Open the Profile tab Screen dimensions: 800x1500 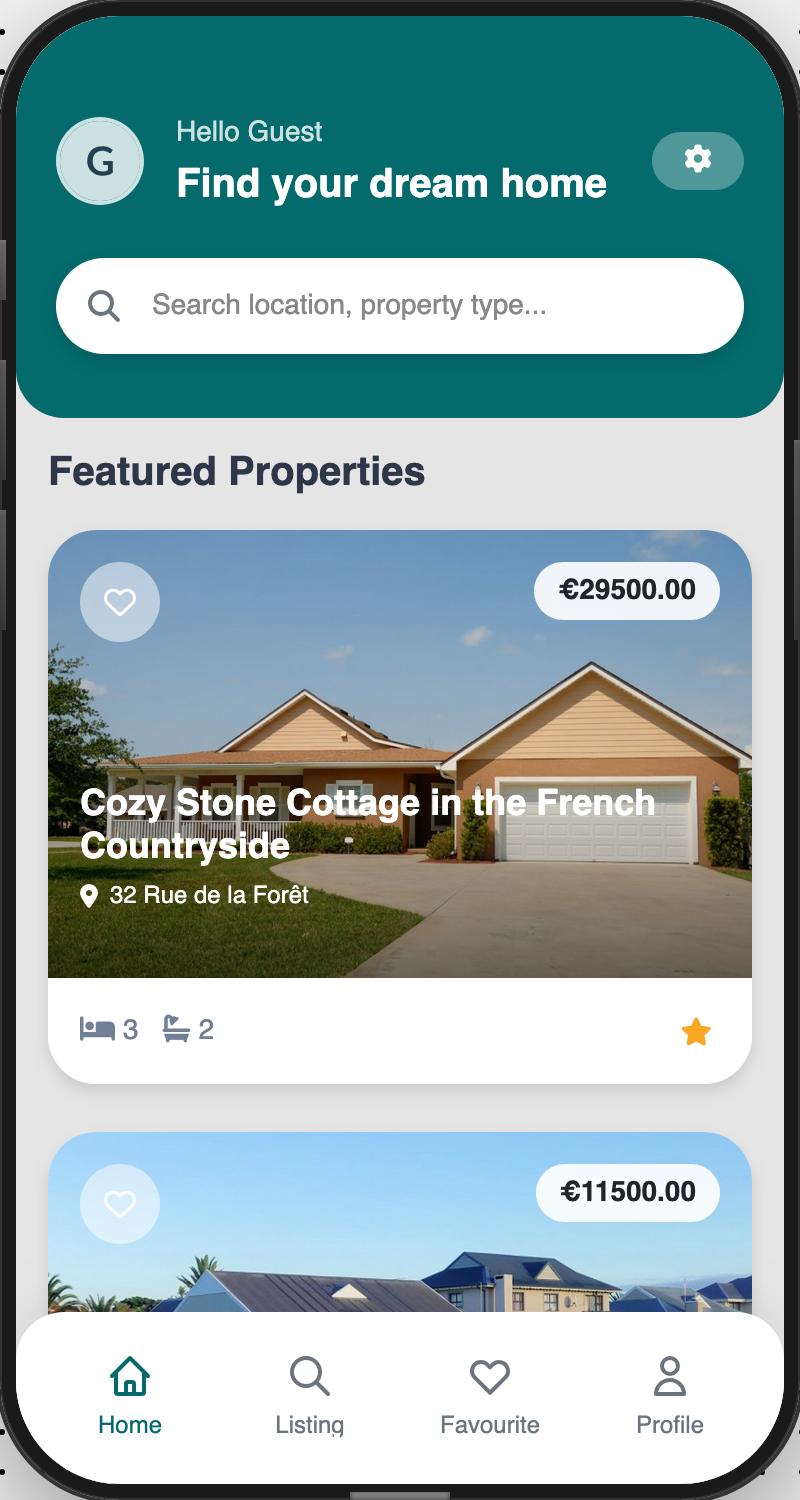[x=670, y=1395]
